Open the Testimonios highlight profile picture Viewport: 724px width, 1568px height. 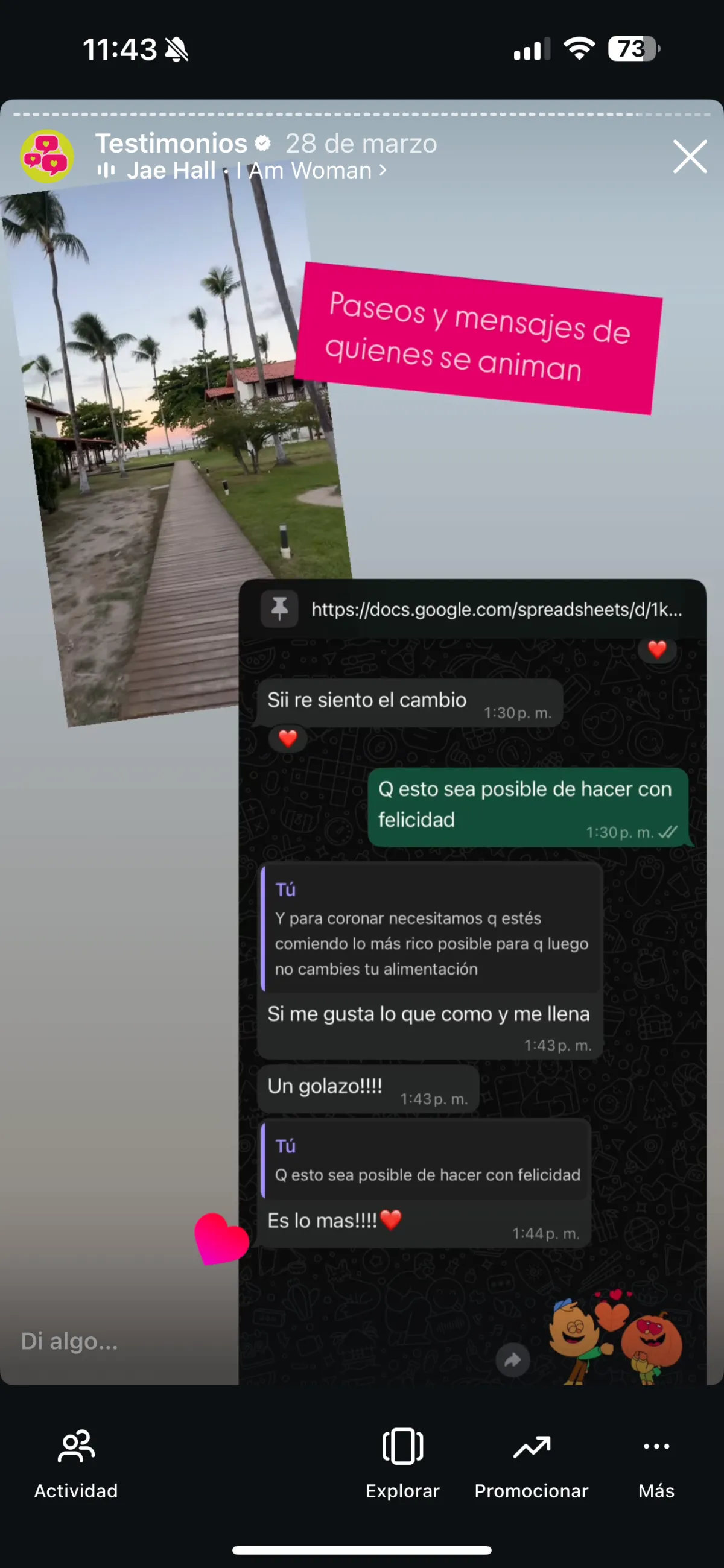point(48,156)
